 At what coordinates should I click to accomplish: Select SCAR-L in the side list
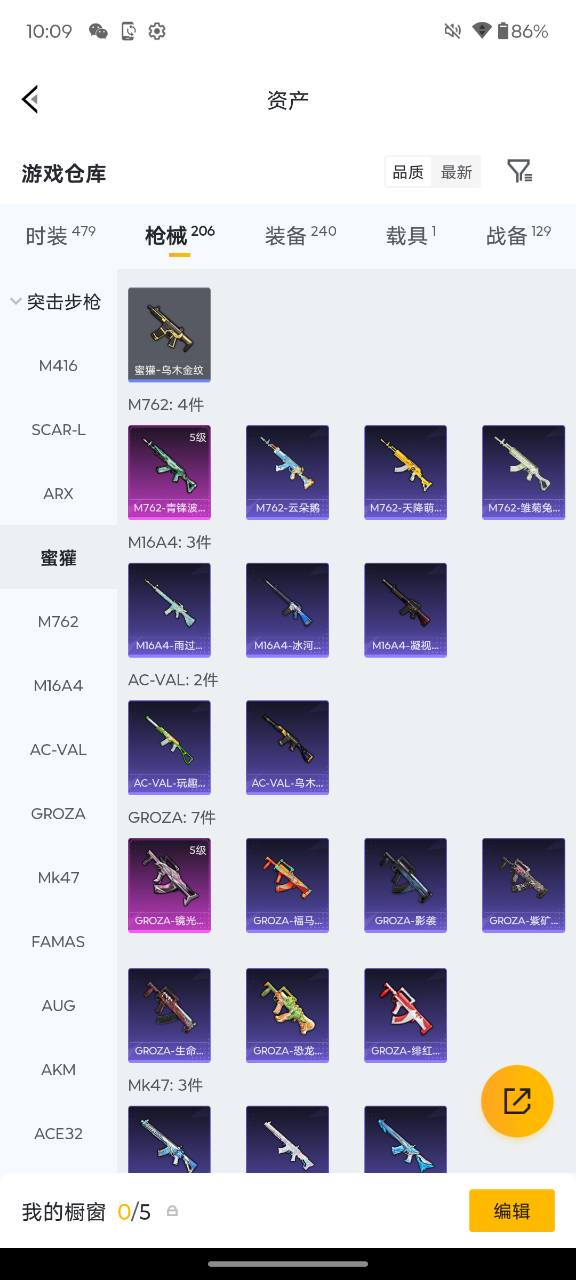click(58, 429)
